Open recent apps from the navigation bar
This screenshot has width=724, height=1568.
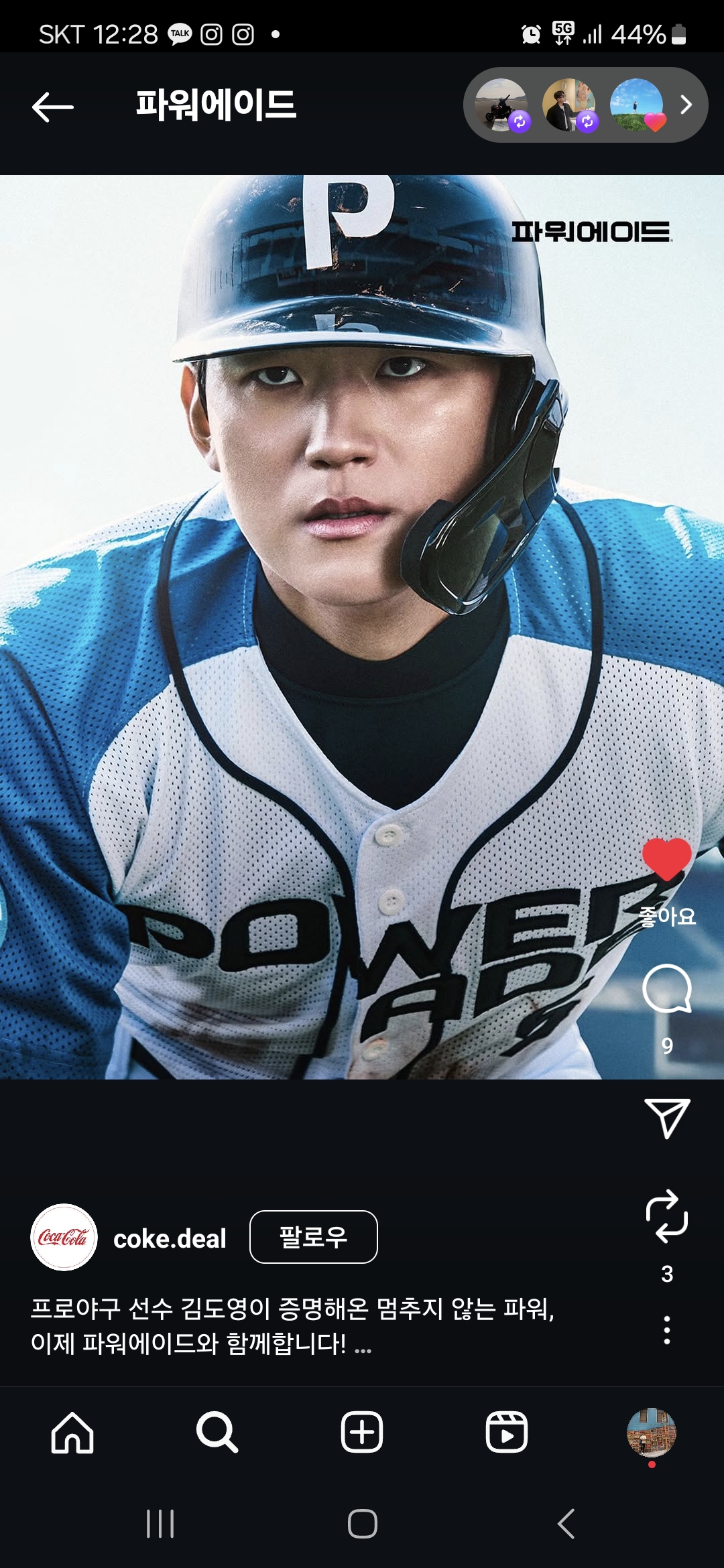[160, 1524]
